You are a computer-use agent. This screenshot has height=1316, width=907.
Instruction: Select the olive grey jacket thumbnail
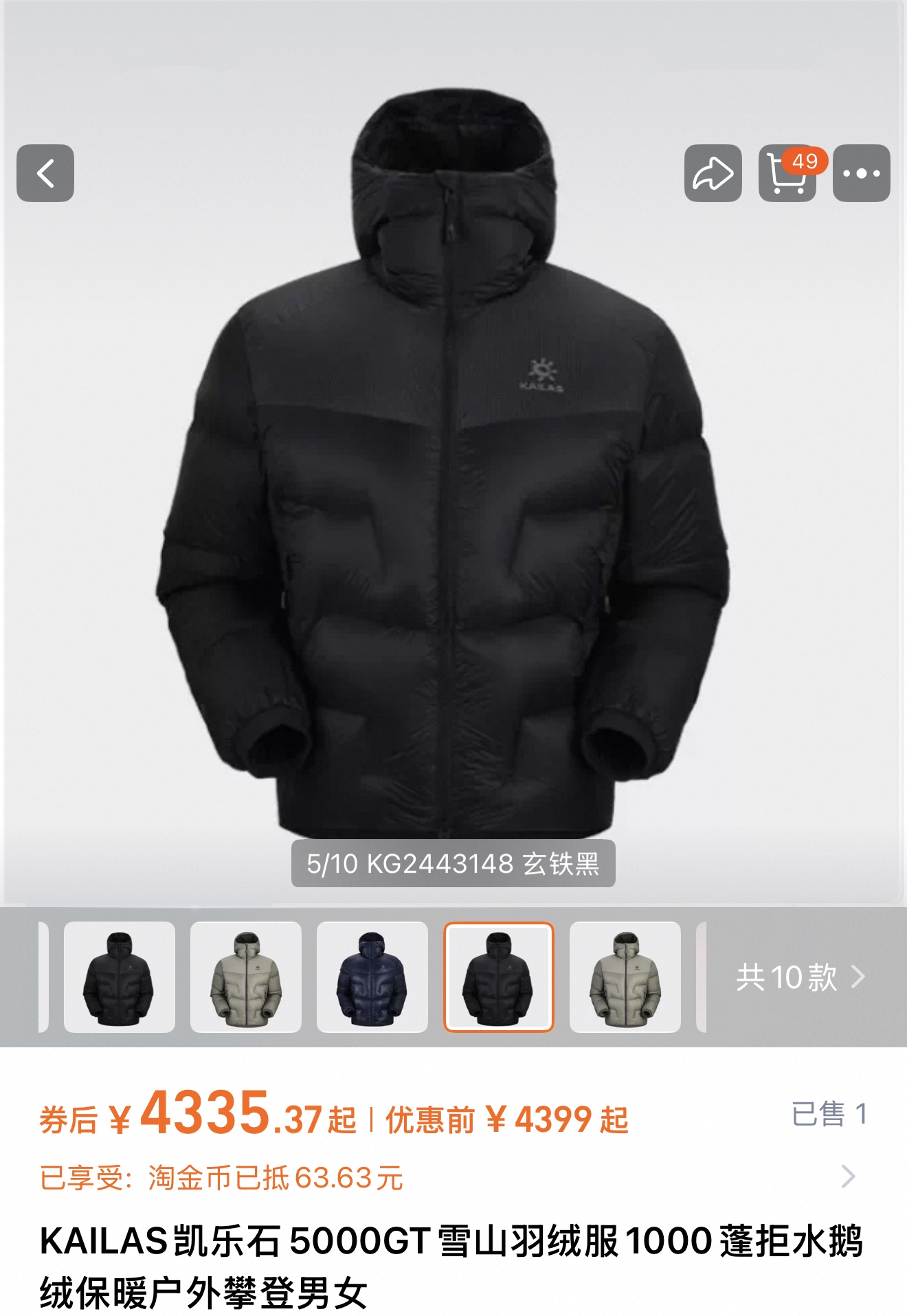point(625,977)
